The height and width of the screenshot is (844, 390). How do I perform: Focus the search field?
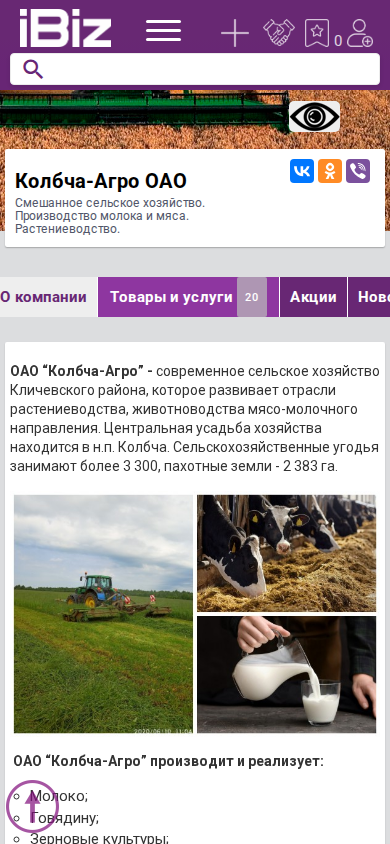point(195,69)
